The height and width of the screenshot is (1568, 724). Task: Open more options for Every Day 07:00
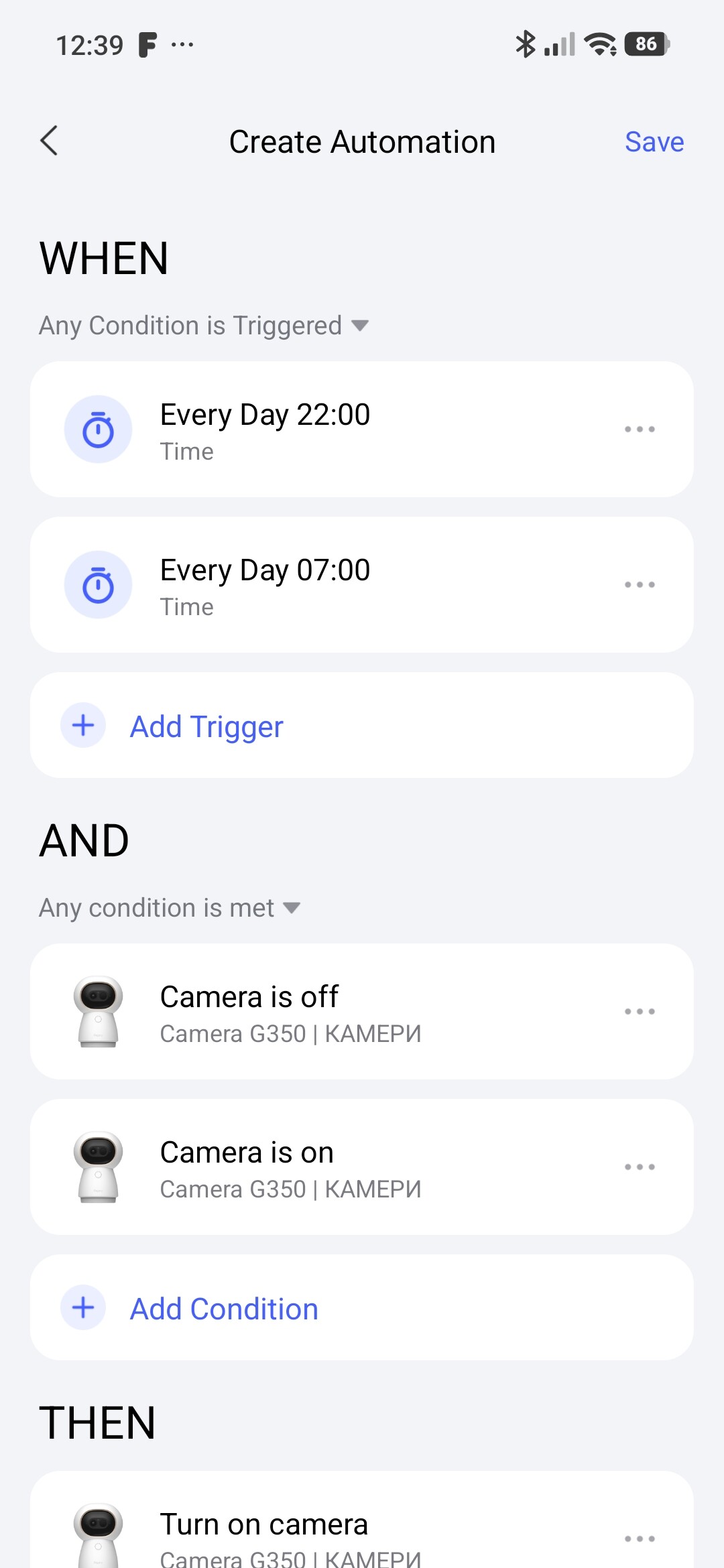(x=640, y=585)
